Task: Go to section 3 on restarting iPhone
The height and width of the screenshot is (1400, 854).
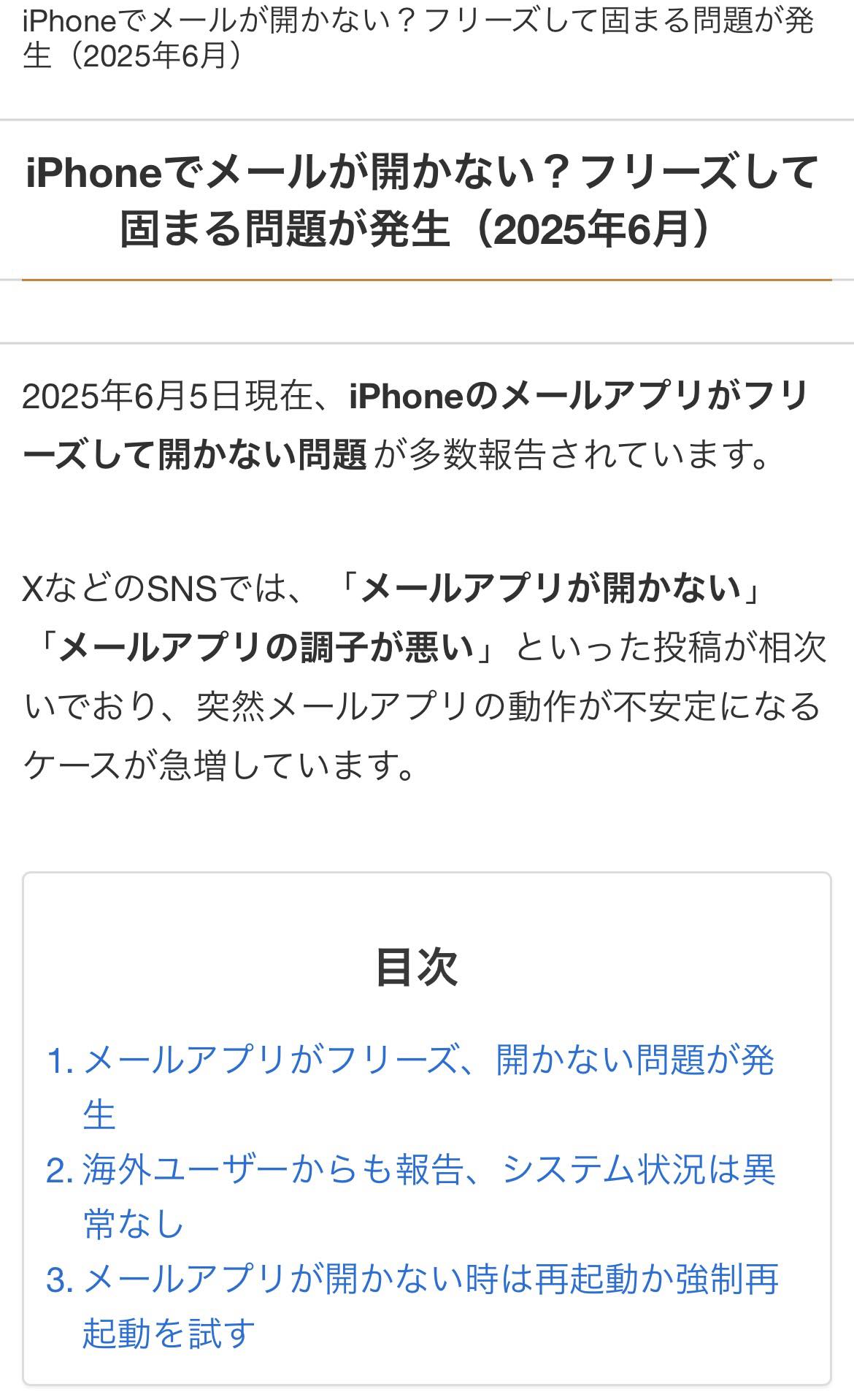Action: tap(431, 1279)
